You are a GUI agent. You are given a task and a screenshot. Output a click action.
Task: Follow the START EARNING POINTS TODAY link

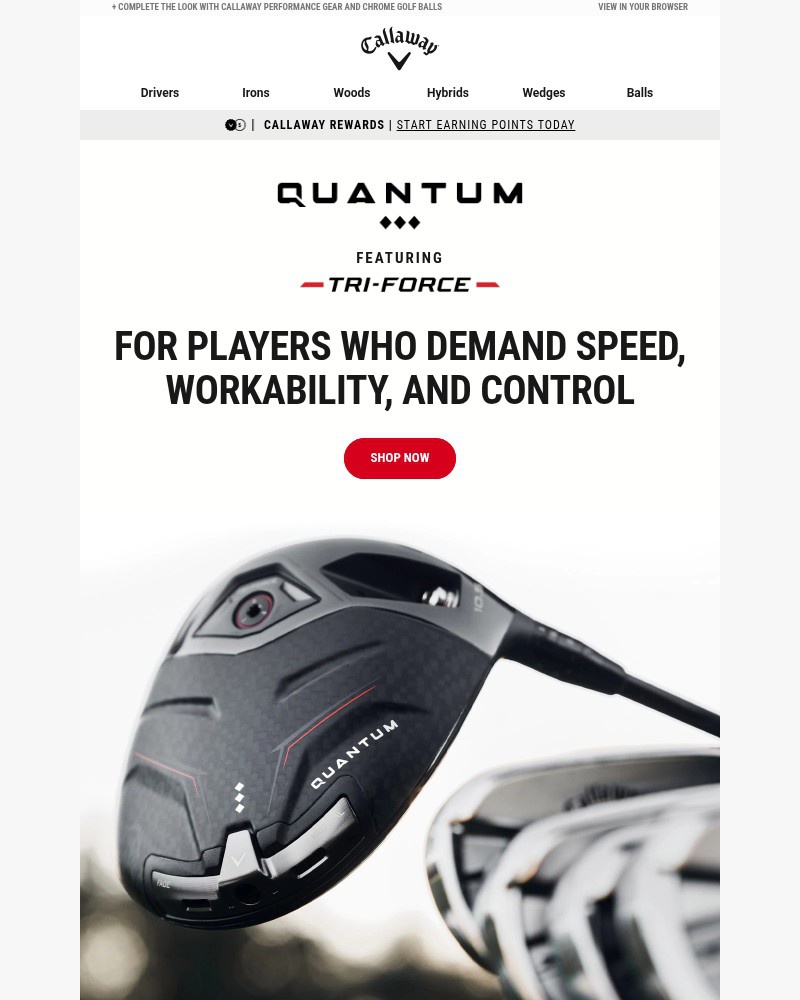pos(486,124)
